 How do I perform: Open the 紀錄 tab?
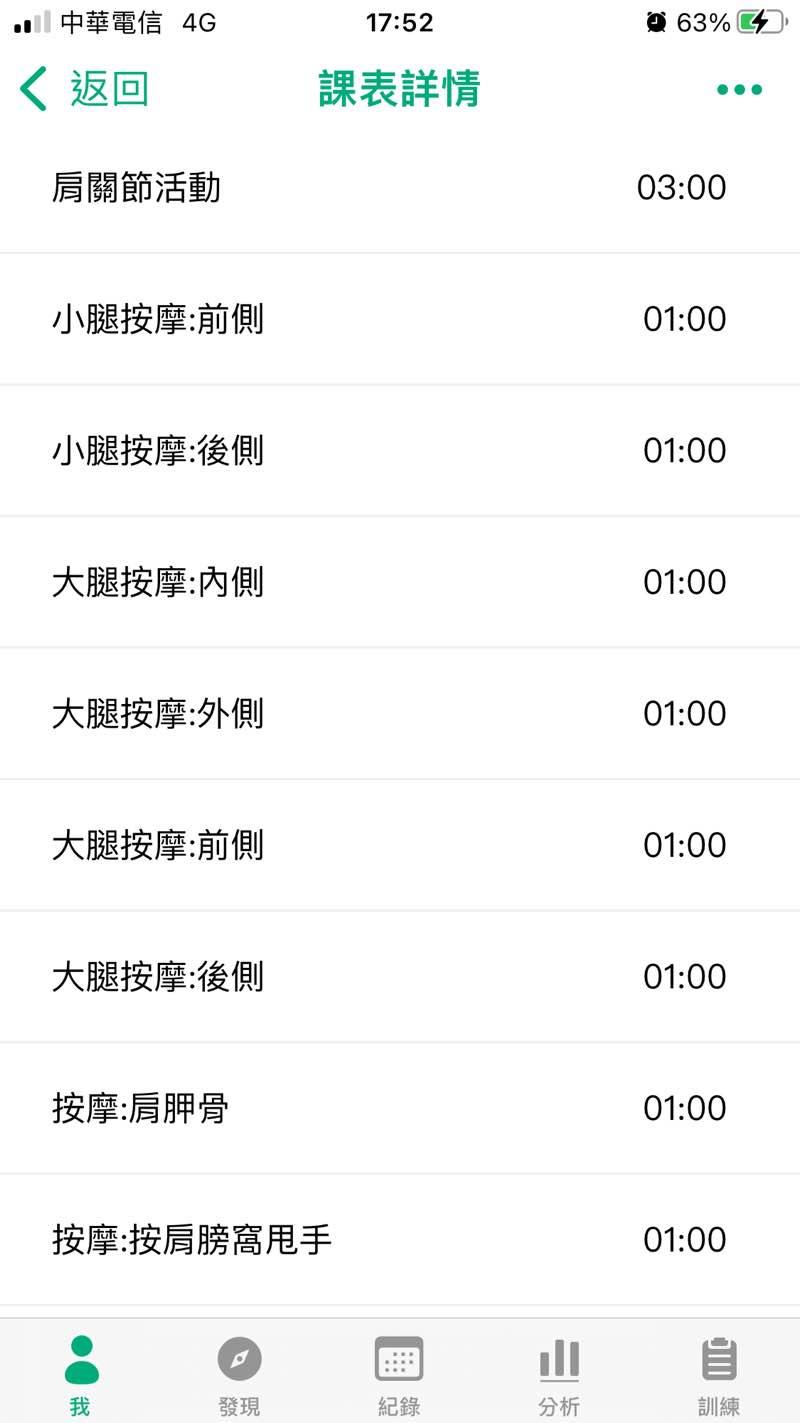(x=399, y=1375)
